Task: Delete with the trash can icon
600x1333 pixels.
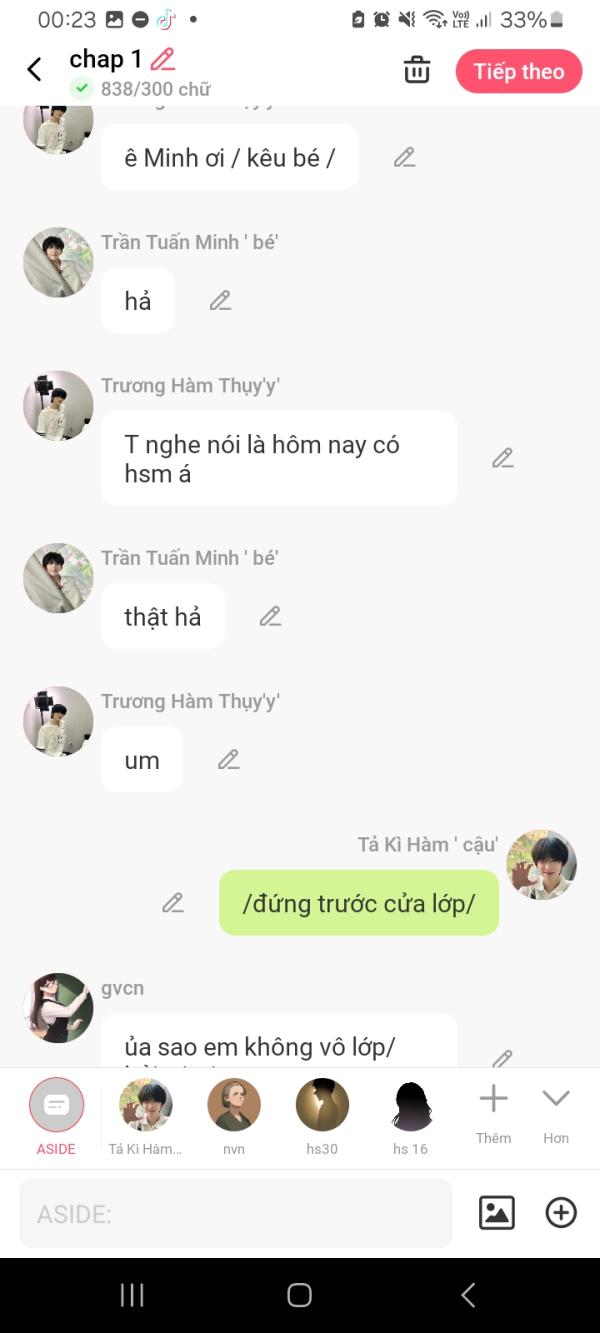Action: point(416,70)
